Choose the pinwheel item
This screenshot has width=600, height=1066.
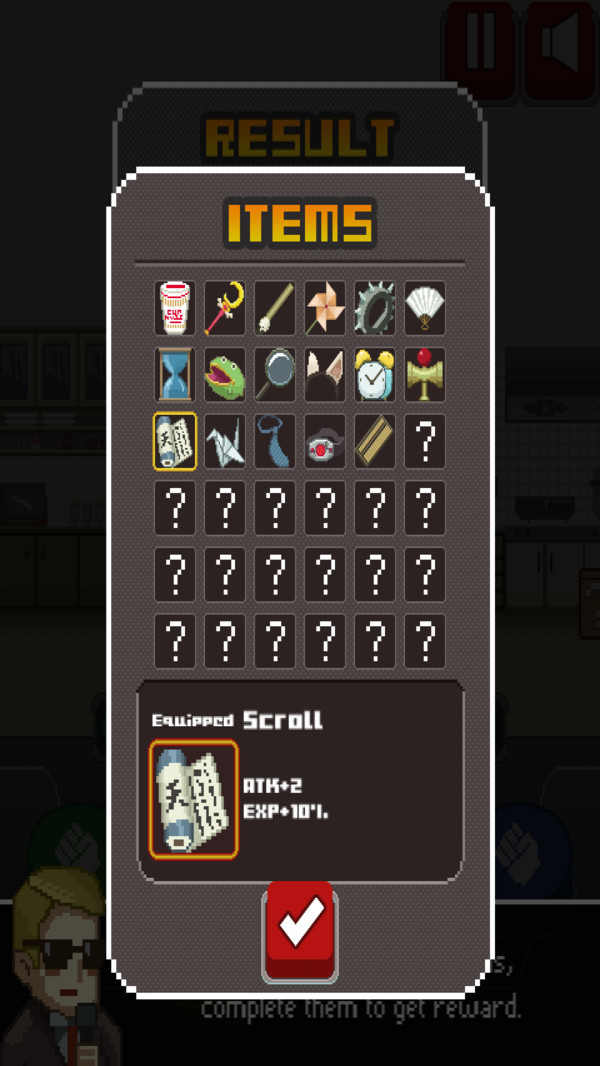point(325,307)
